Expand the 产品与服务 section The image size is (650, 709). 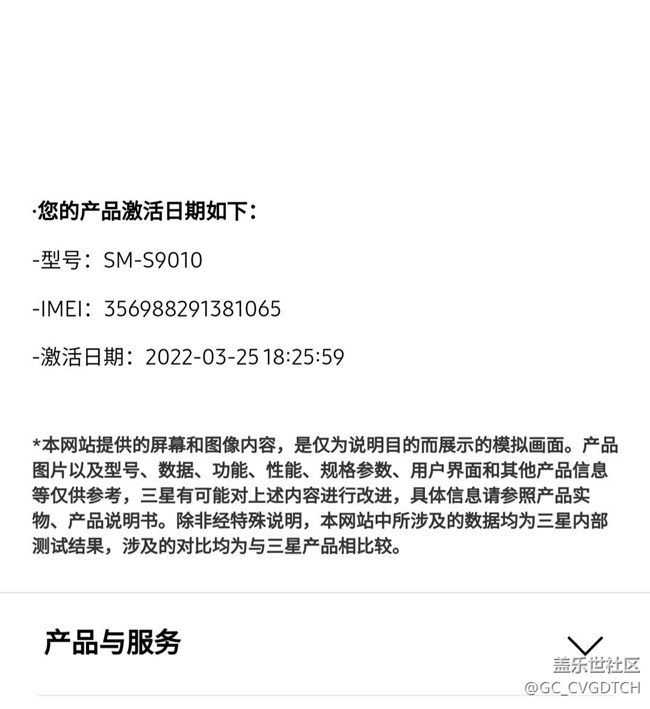(x=585, y=645)
